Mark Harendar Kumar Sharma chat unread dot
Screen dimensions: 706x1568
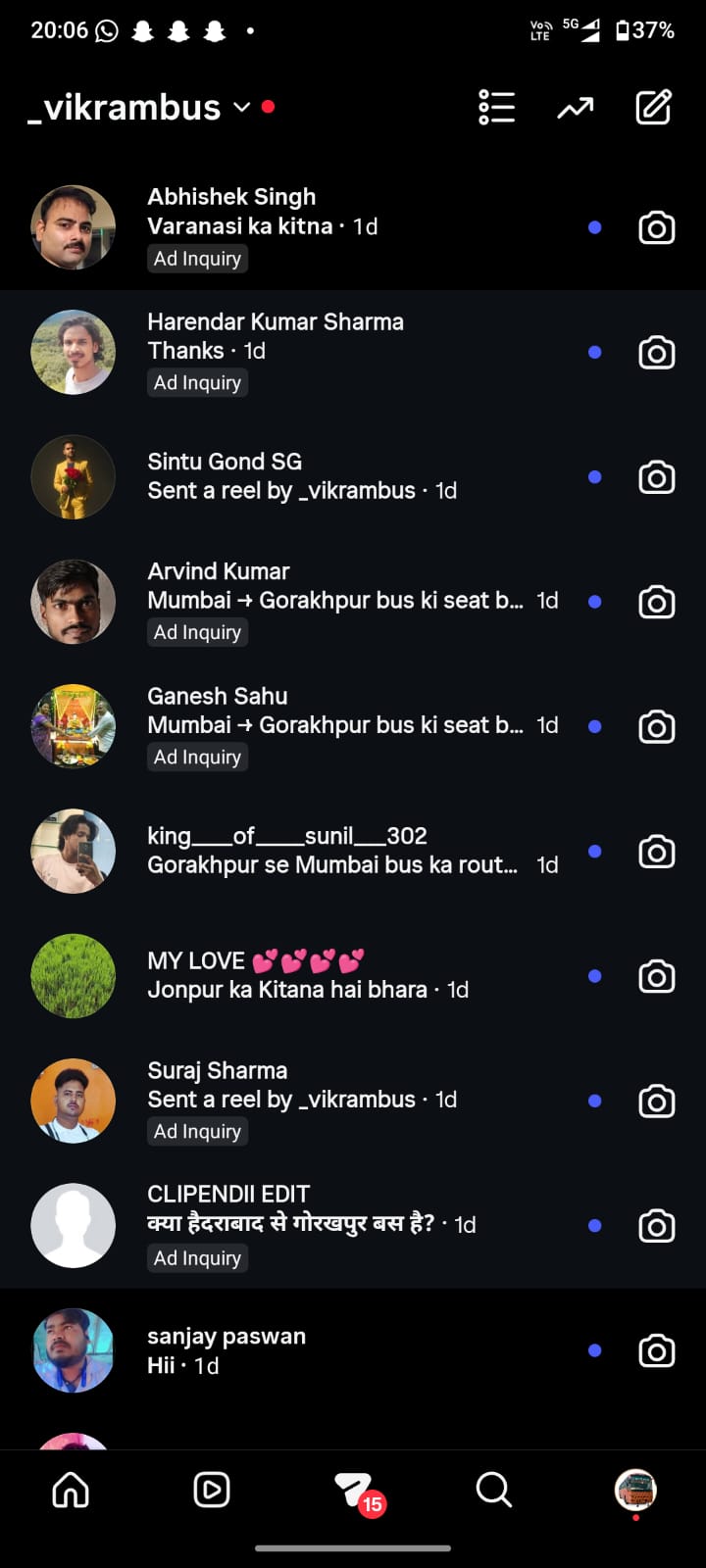(594, 352)
